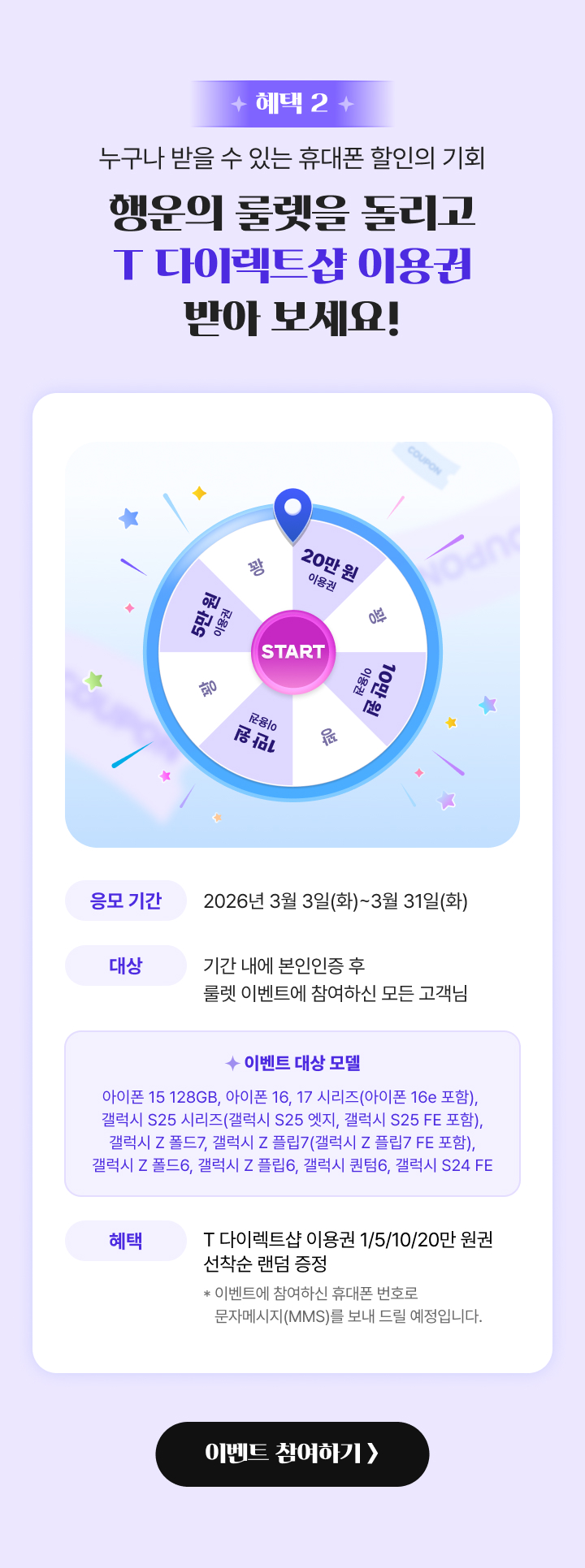The width and height of the screenshot is (585, 1568).
Task: Spin the roulette with the START button
Action: pos(292,652)
